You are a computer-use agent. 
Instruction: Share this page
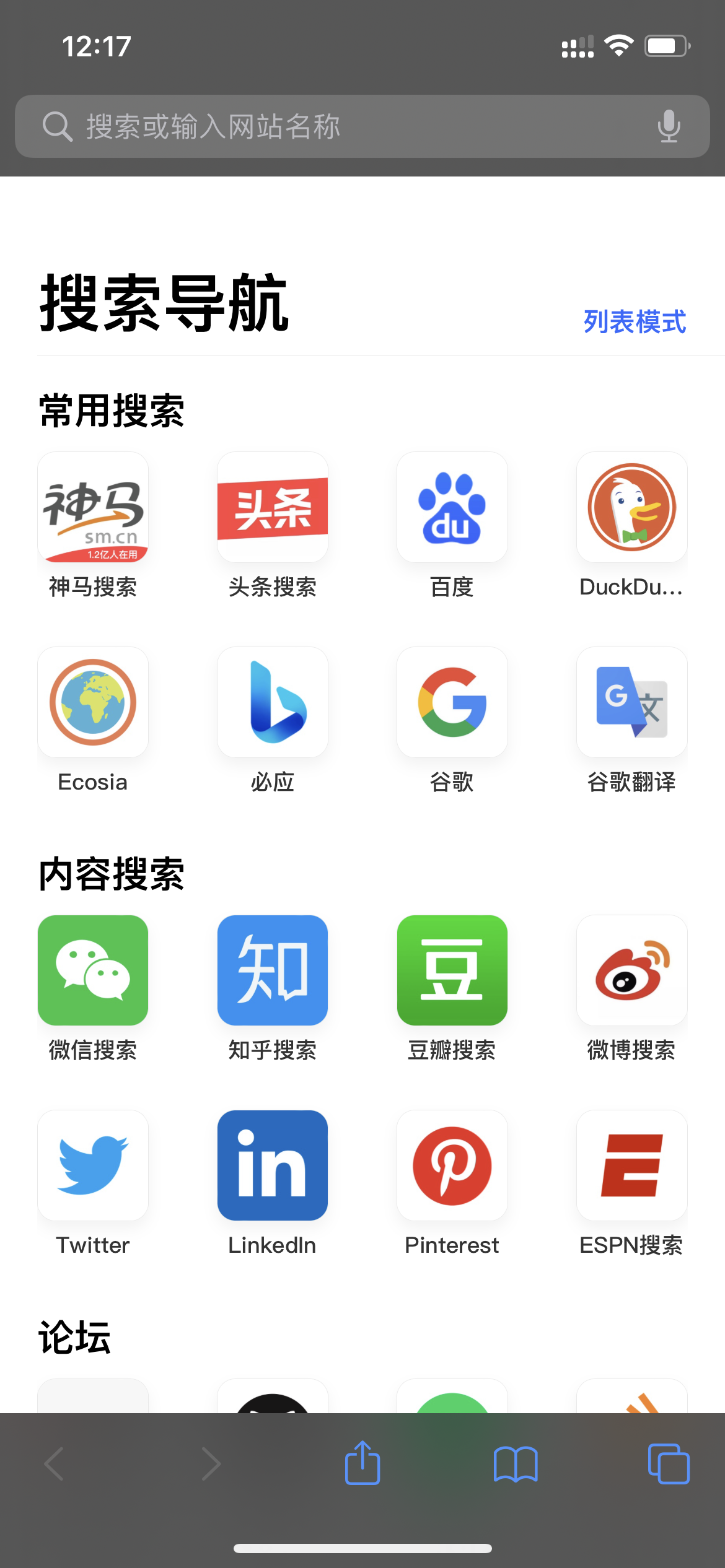pyautogui.click(x=362, y=1463)
